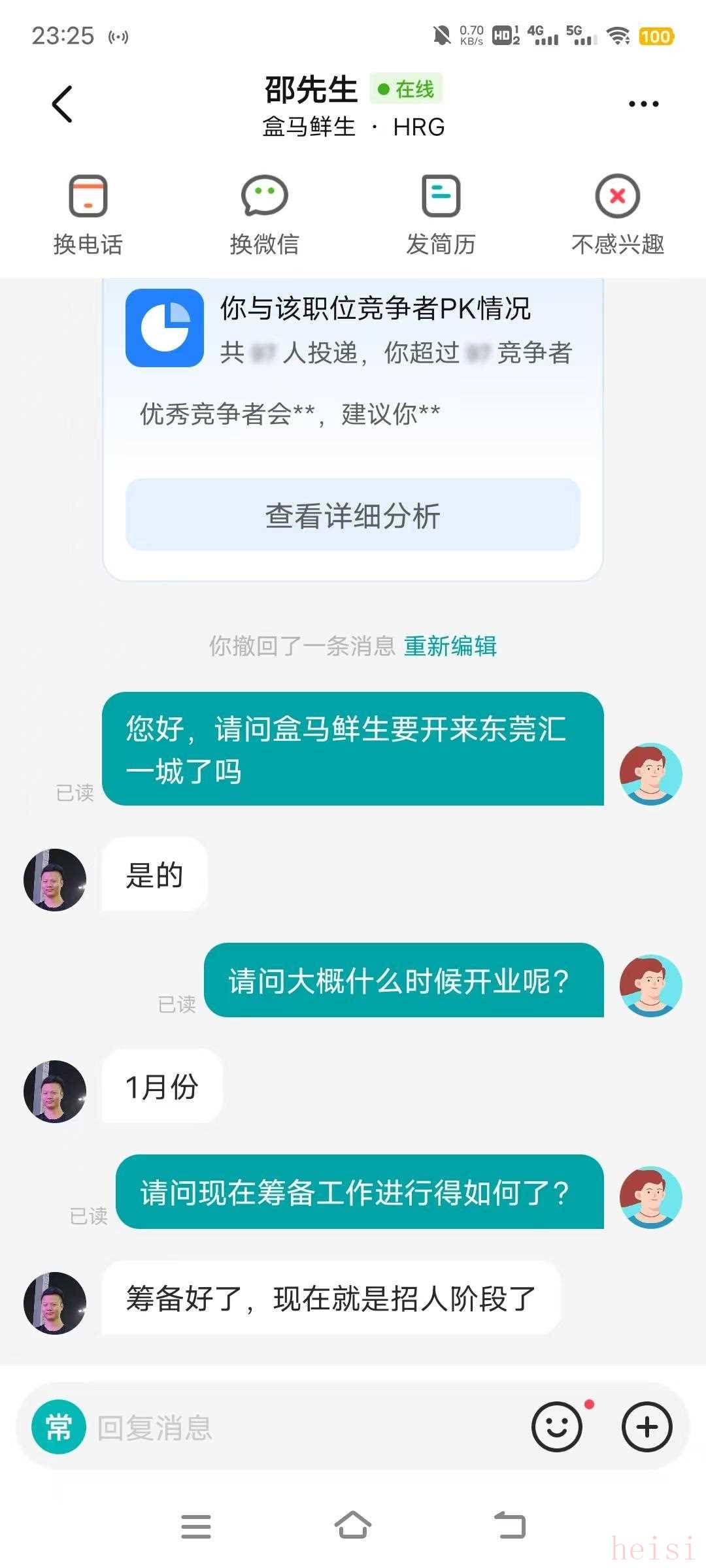Open 查看详细分析 button
The width and height of the screenshot is (706, 1568).
pos(353,515)
